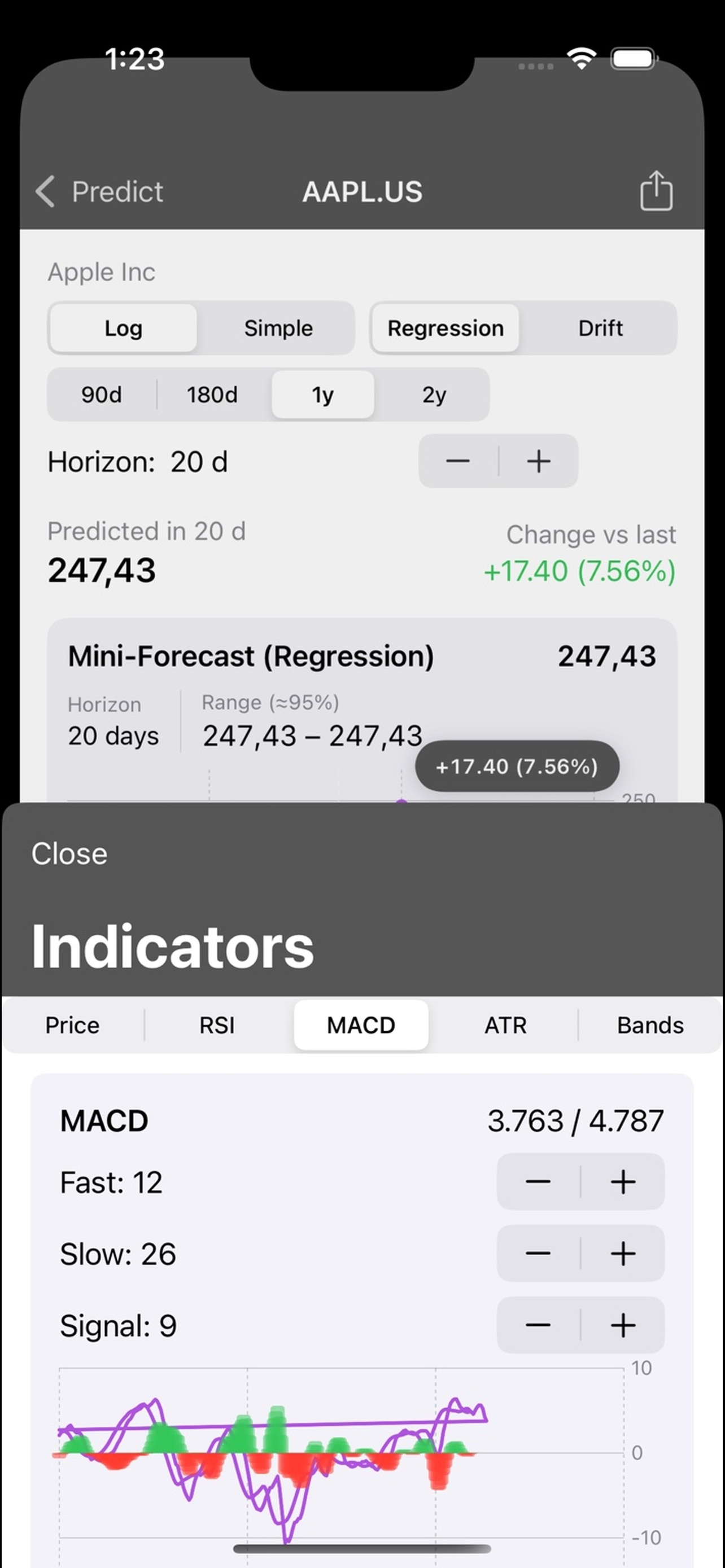Select the Regression model segment
This screenshot has height=1568, width=725.
coord(445,328)
